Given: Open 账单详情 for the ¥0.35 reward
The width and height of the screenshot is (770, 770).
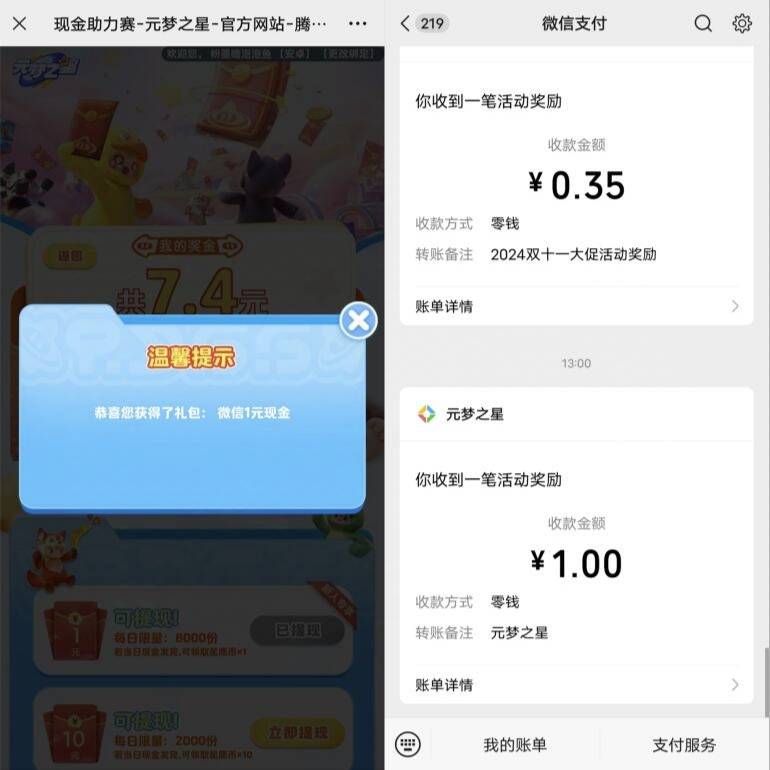Looking at the screenshot, I should pos(576,306).
